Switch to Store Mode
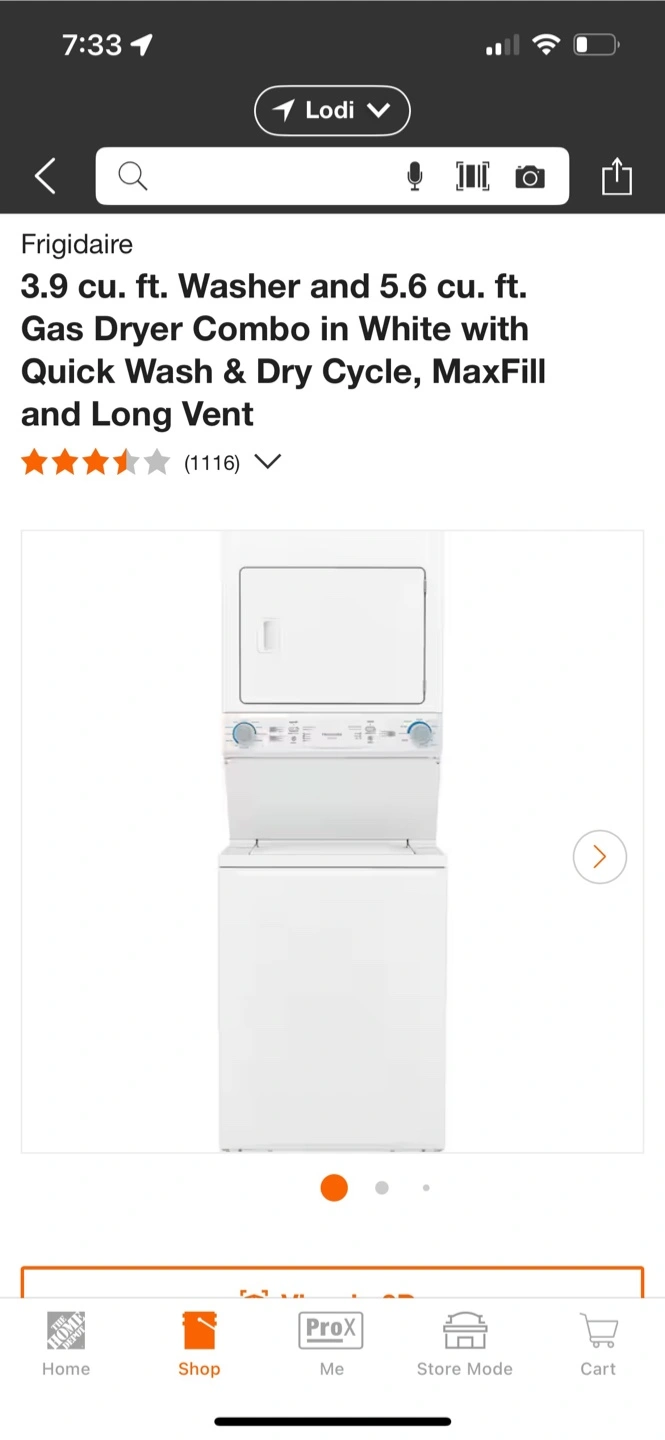The image size is (665, 1440). pos(464,1343)
